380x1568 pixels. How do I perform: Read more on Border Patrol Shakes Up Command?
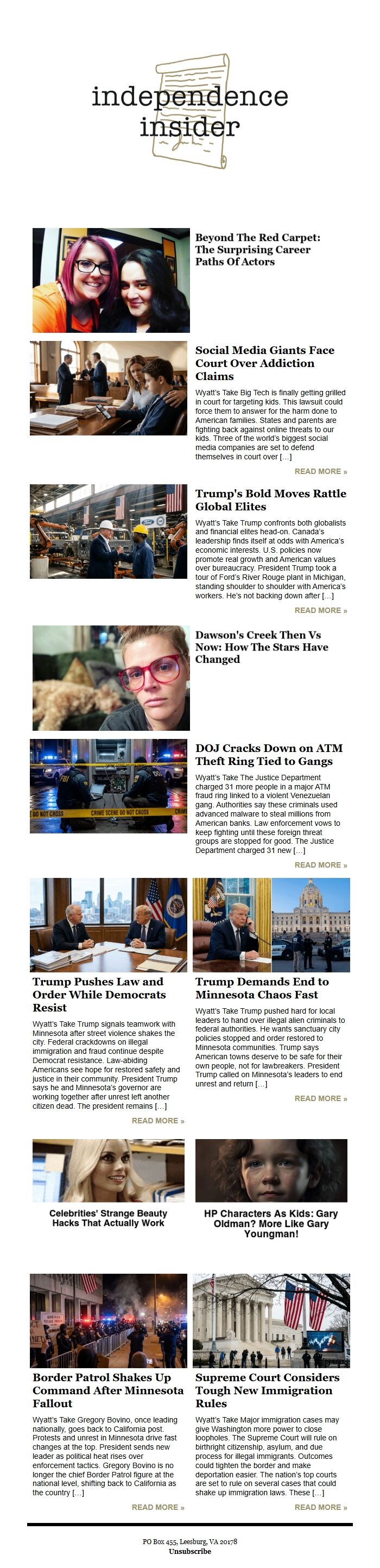pyautogui.click(x=158, y=1507)
